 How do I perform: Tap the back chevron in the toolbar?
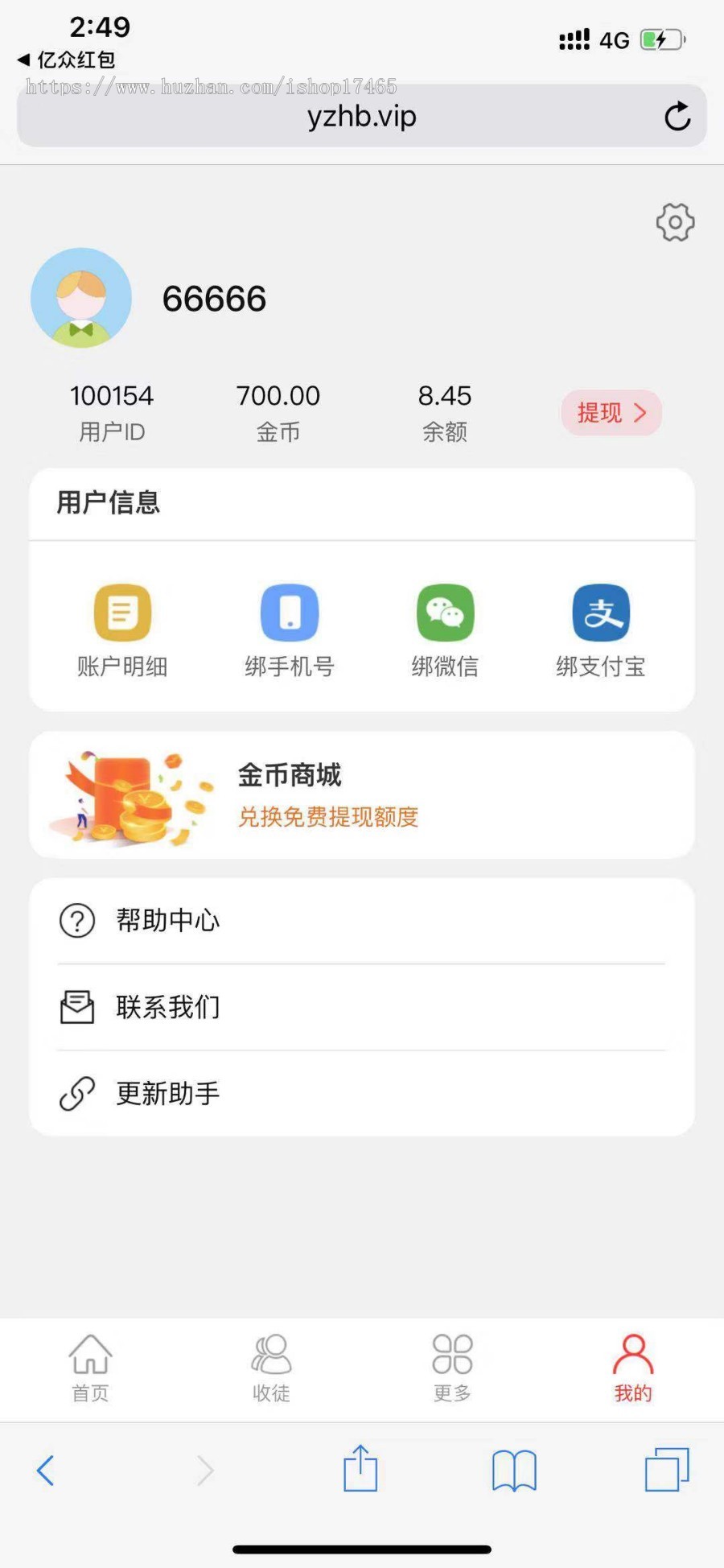[46, 1470]
